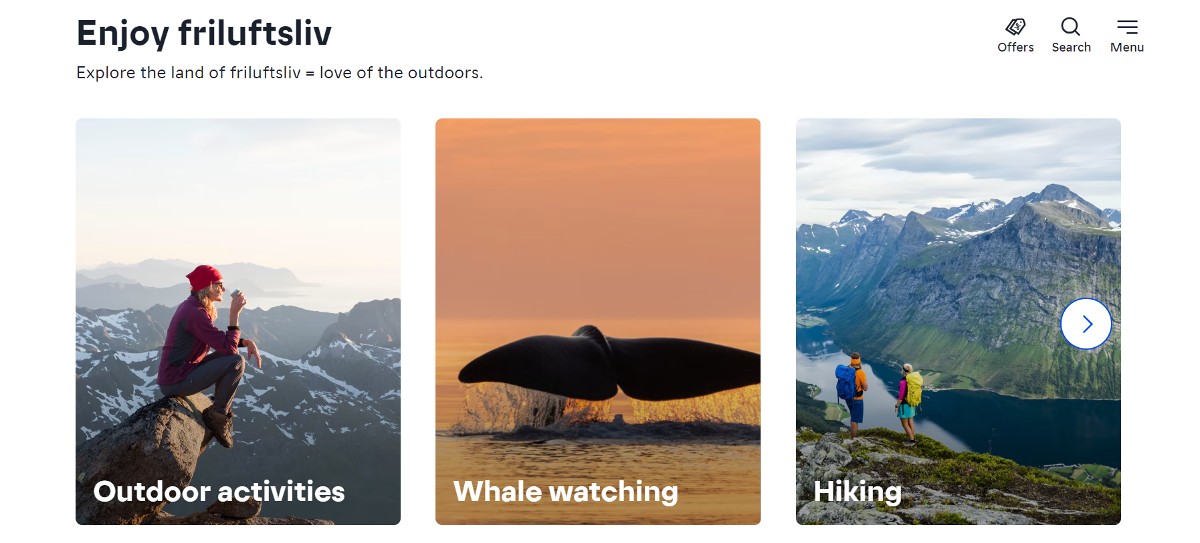Open the Outdoor activities card
This screenshot has width=1200, height=543.
click(238, 321)
